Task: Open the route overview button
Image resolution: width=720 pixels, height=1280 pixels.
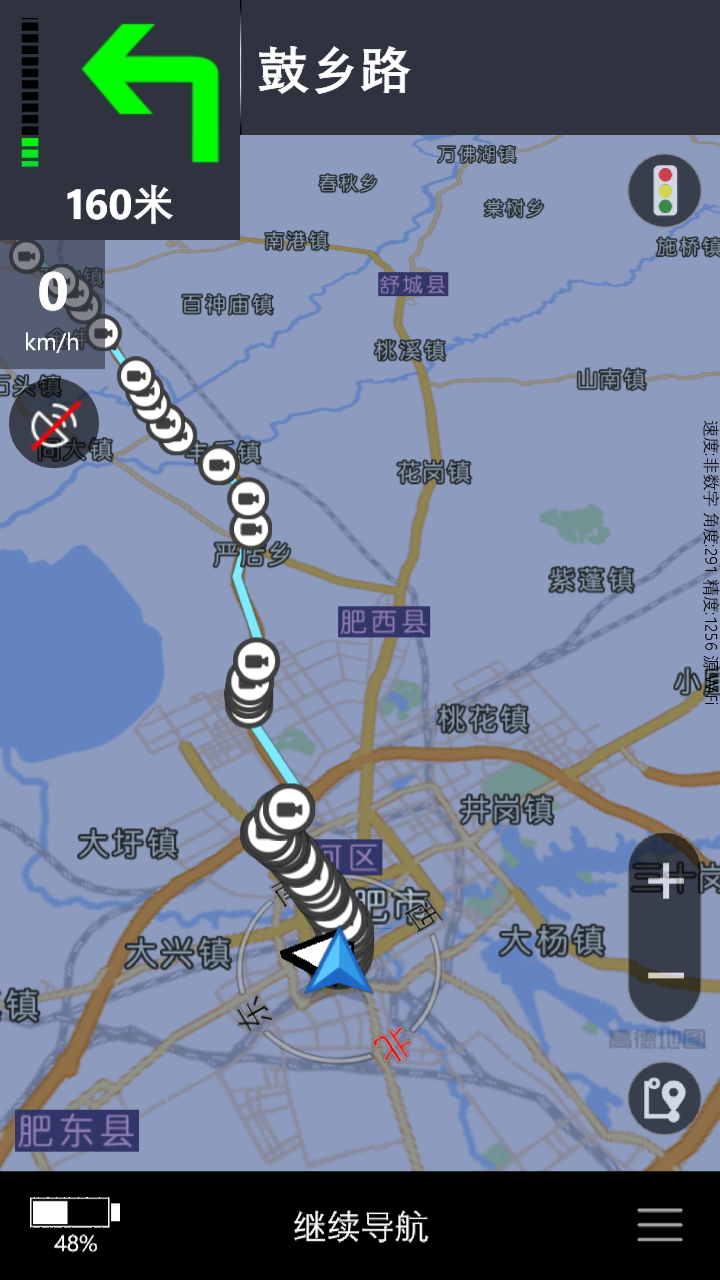Action: (665, 1098)
